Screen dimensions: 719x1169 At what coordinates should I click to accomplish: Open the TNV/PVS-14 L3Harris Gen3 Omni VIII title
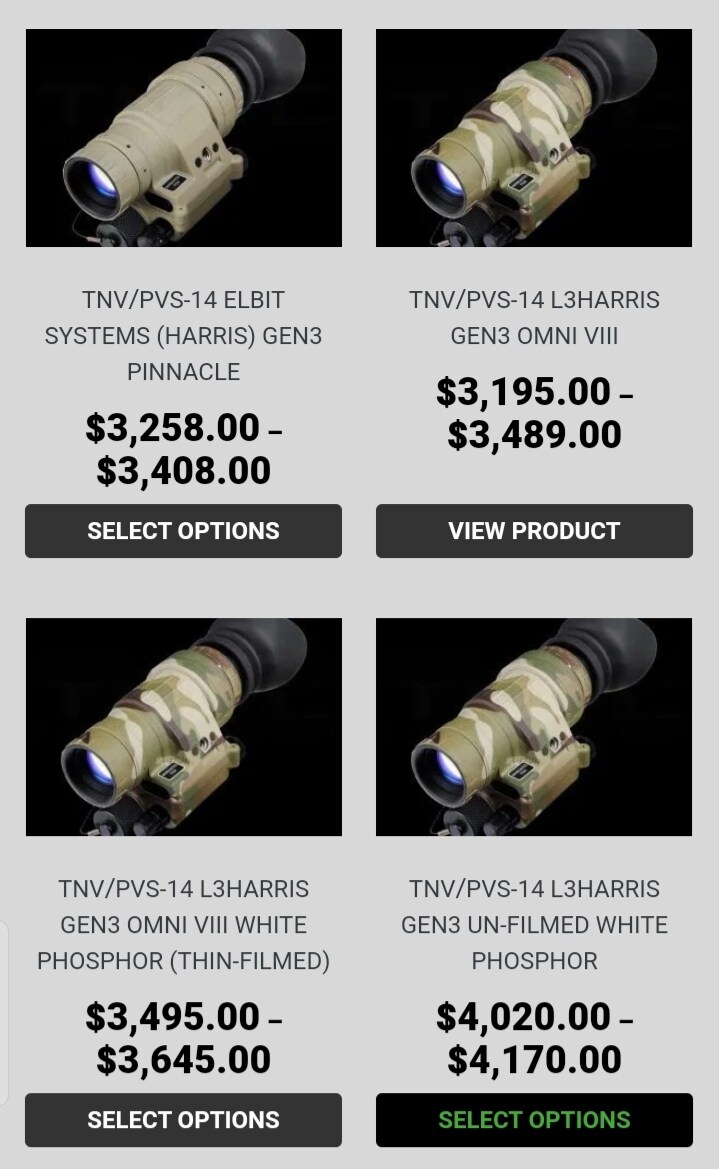tap(534, 318)
